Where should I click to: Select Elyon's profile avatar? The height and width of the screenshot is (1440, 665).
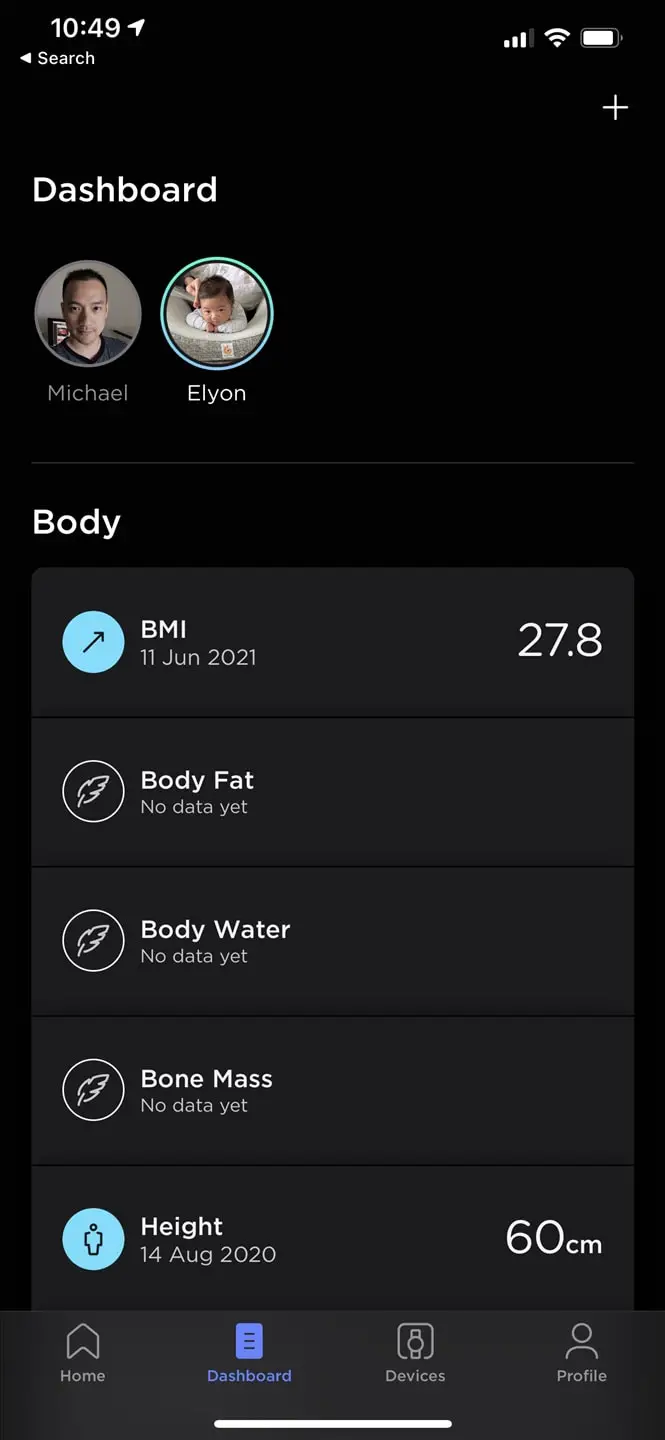(x=217, y=314)
